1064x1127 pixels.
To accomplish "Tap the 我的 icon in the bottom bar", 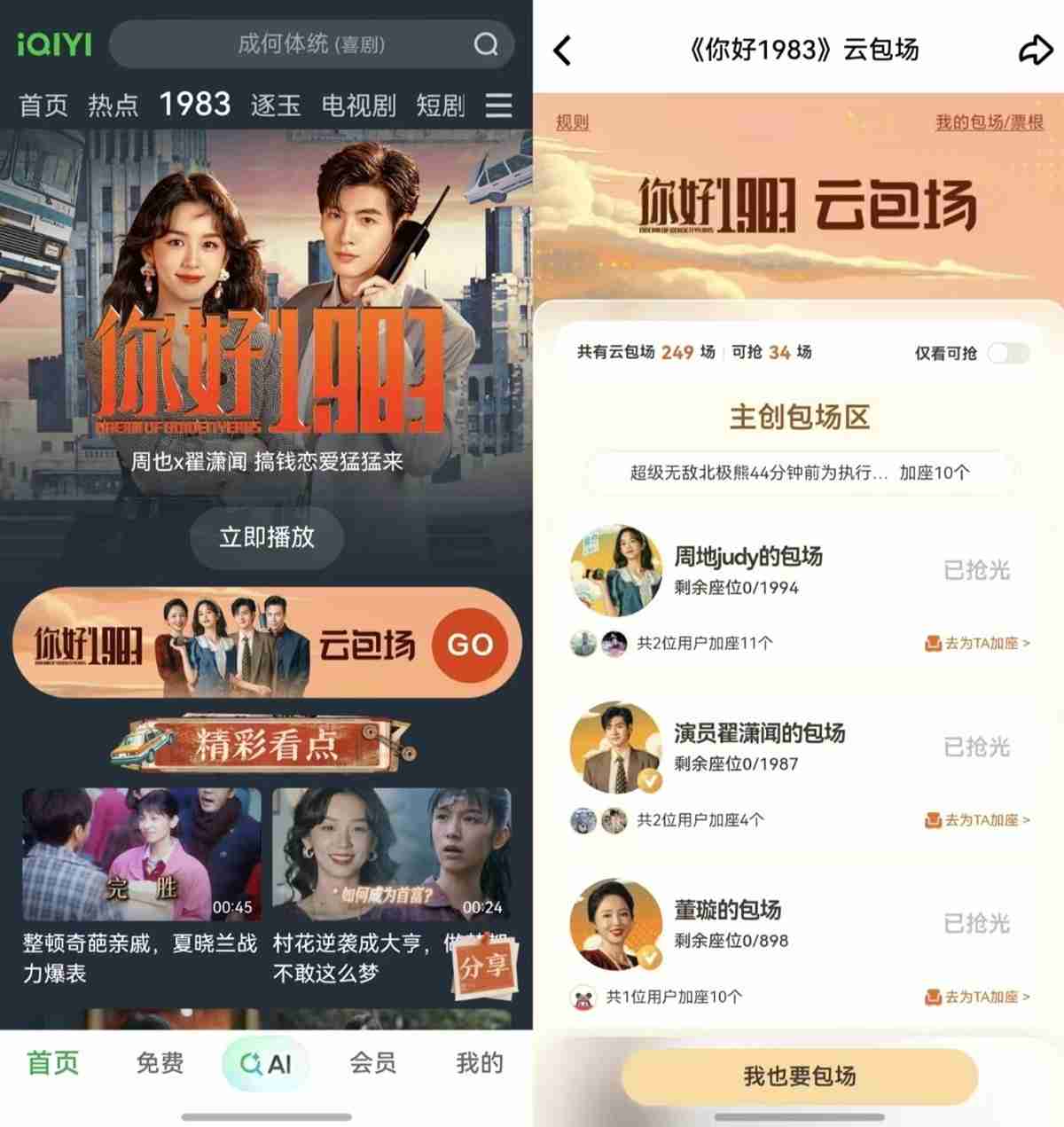I will click(477, 1064).
